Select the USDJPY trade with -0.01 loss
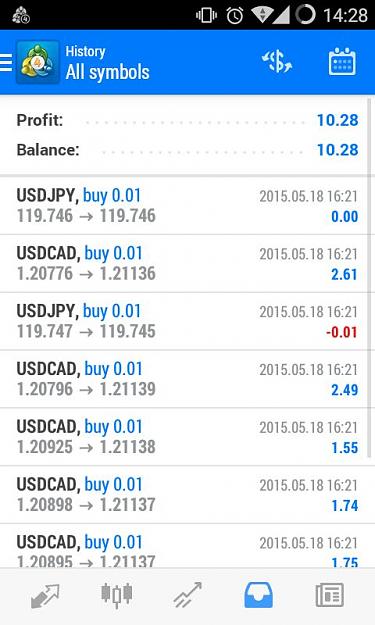Viewport: 375px width, 625px height. (x=187, y=322)
